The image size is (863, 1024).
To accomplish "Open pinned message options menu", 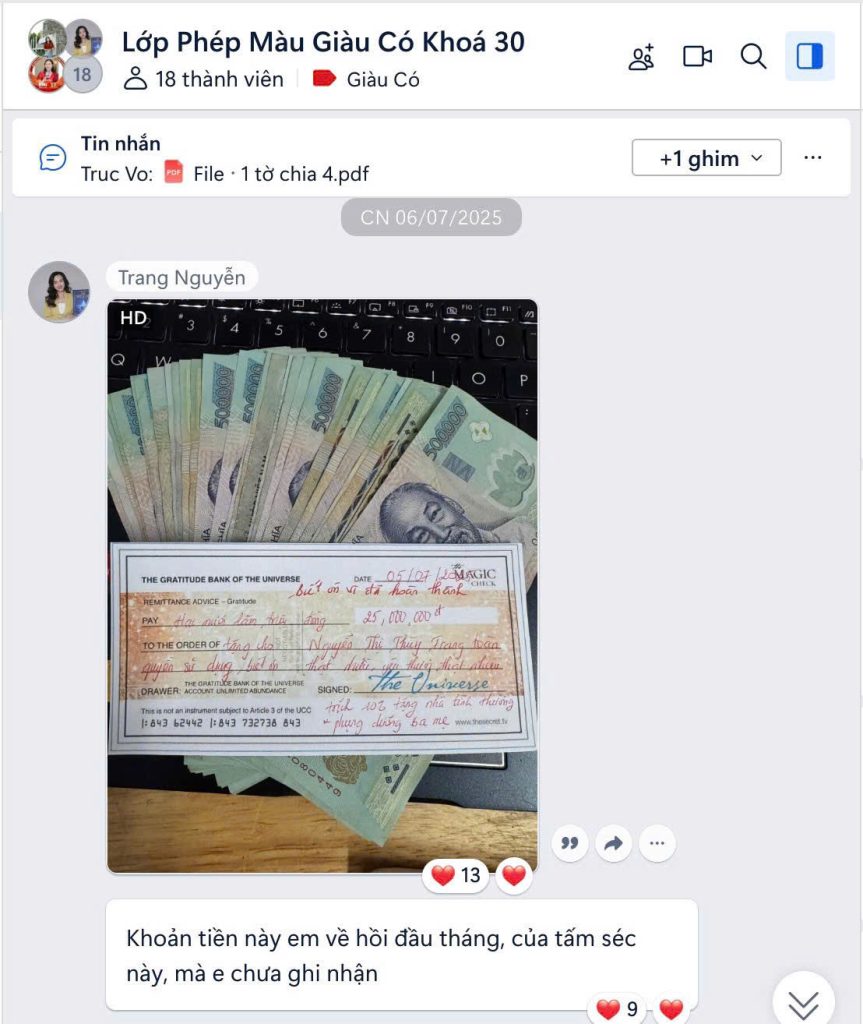I will tap(813, 158).
